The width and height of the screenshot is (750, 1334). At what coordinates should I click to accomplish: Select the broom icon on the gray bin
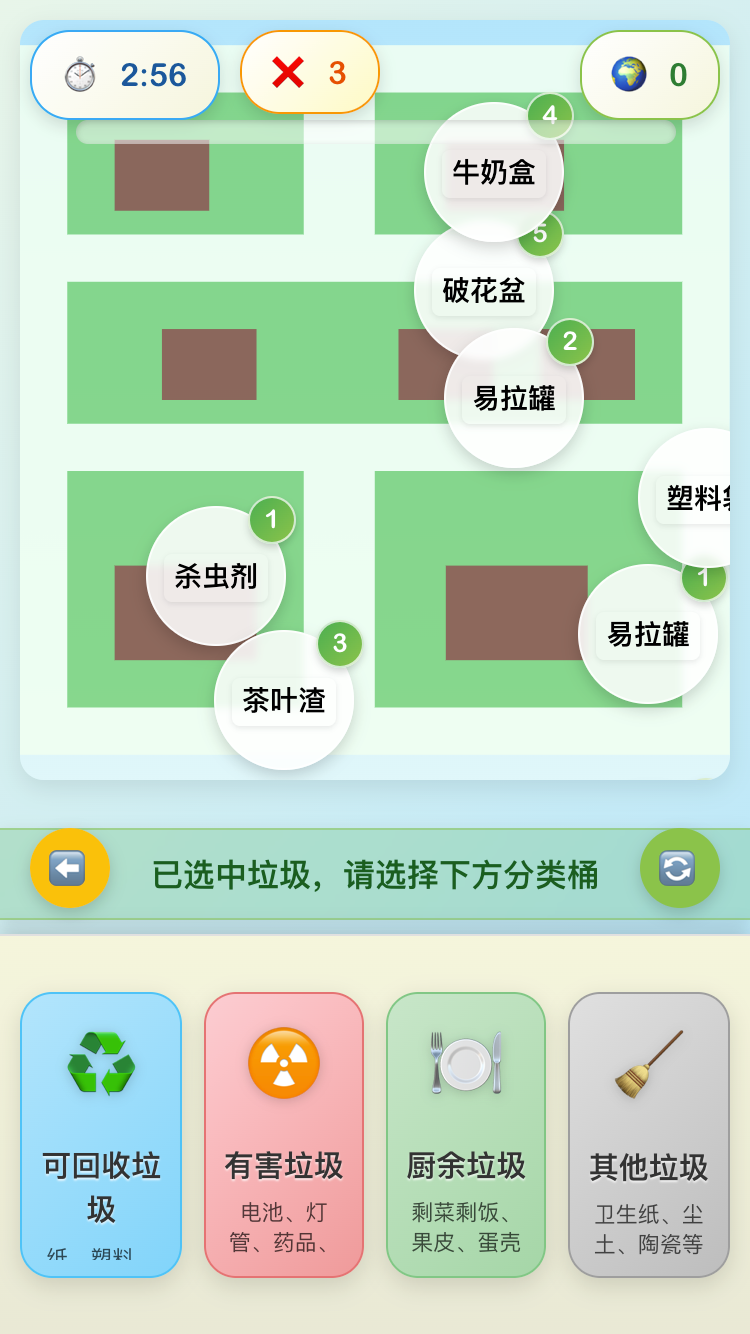(x=649, y=1063)
